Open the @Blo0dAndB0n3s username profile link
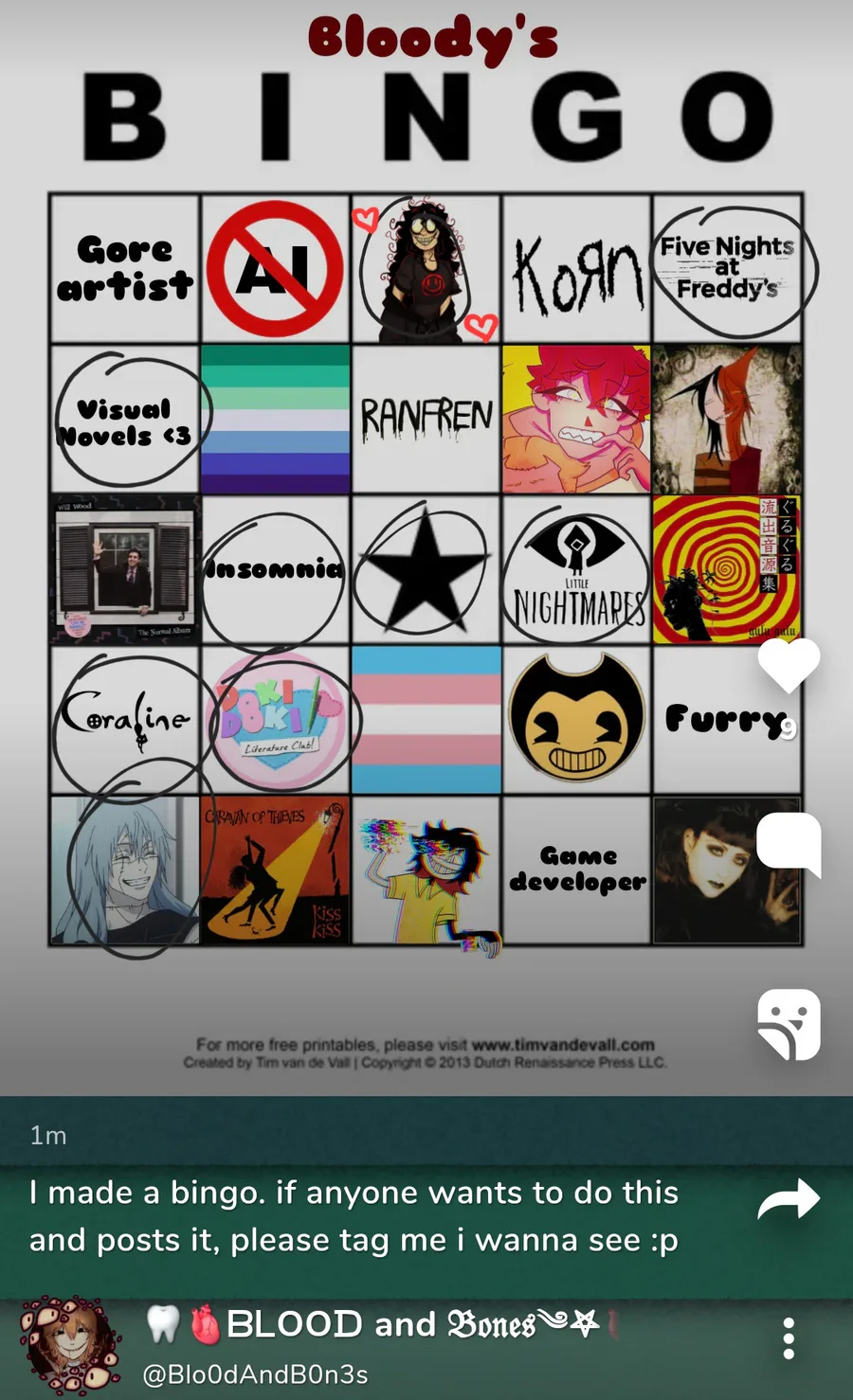This screenshot has height=1400, width=853. point(255,1374)
